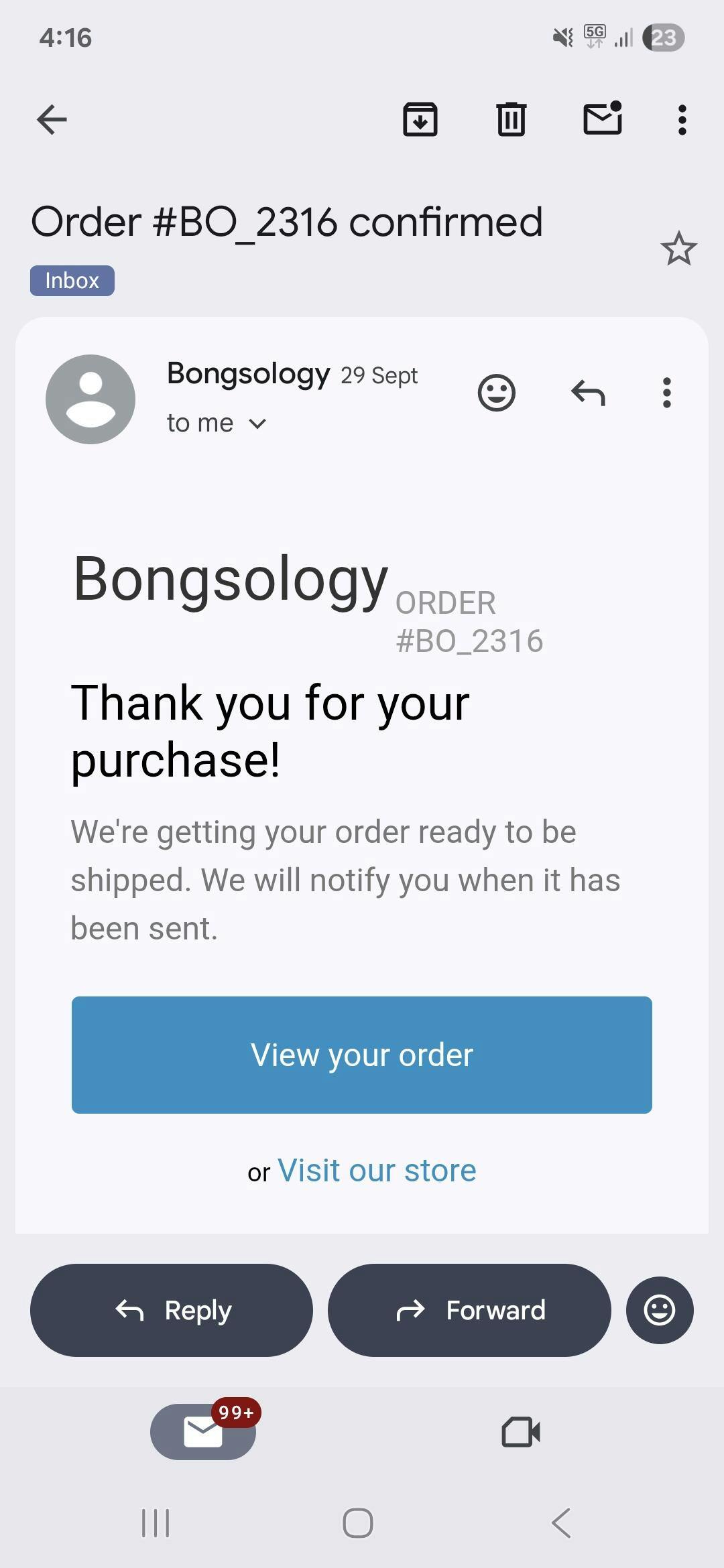Open the Visit our store link
This screenshot has height=1568, width=724.
(377, 1171)
